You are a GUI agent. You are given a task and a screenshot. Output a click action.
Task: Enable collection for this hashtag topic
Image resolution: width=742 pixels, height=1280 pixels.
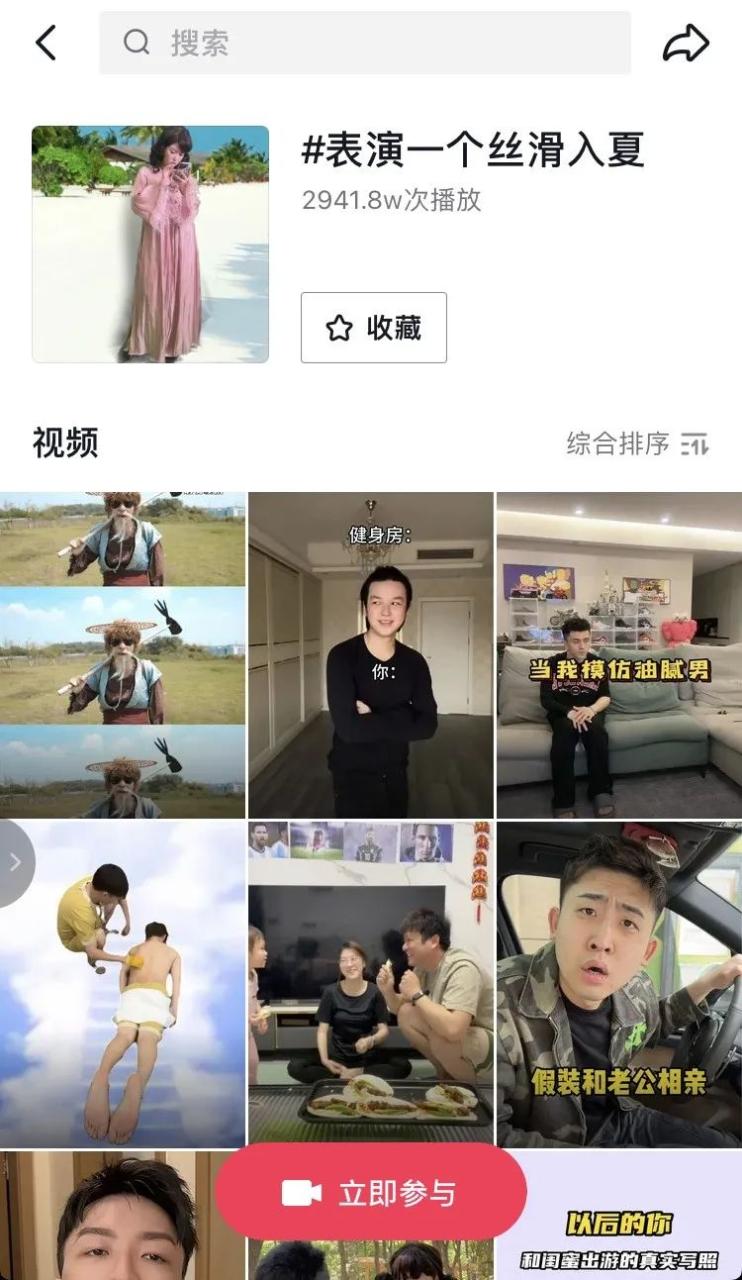tap(371, 328)
